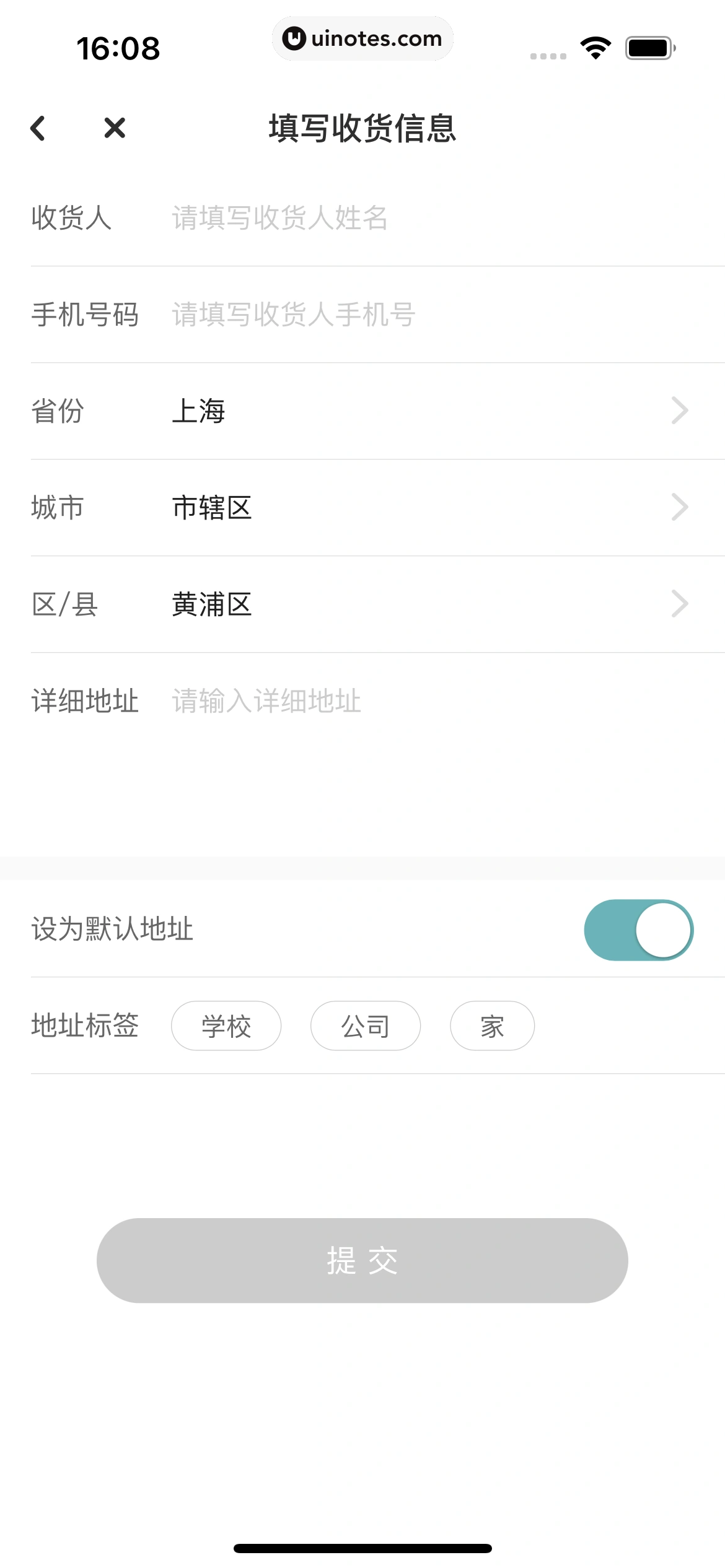This screenshot has width=725, height=1568.
Task: Select the 公司 address tag
Action: point(365,1026)
